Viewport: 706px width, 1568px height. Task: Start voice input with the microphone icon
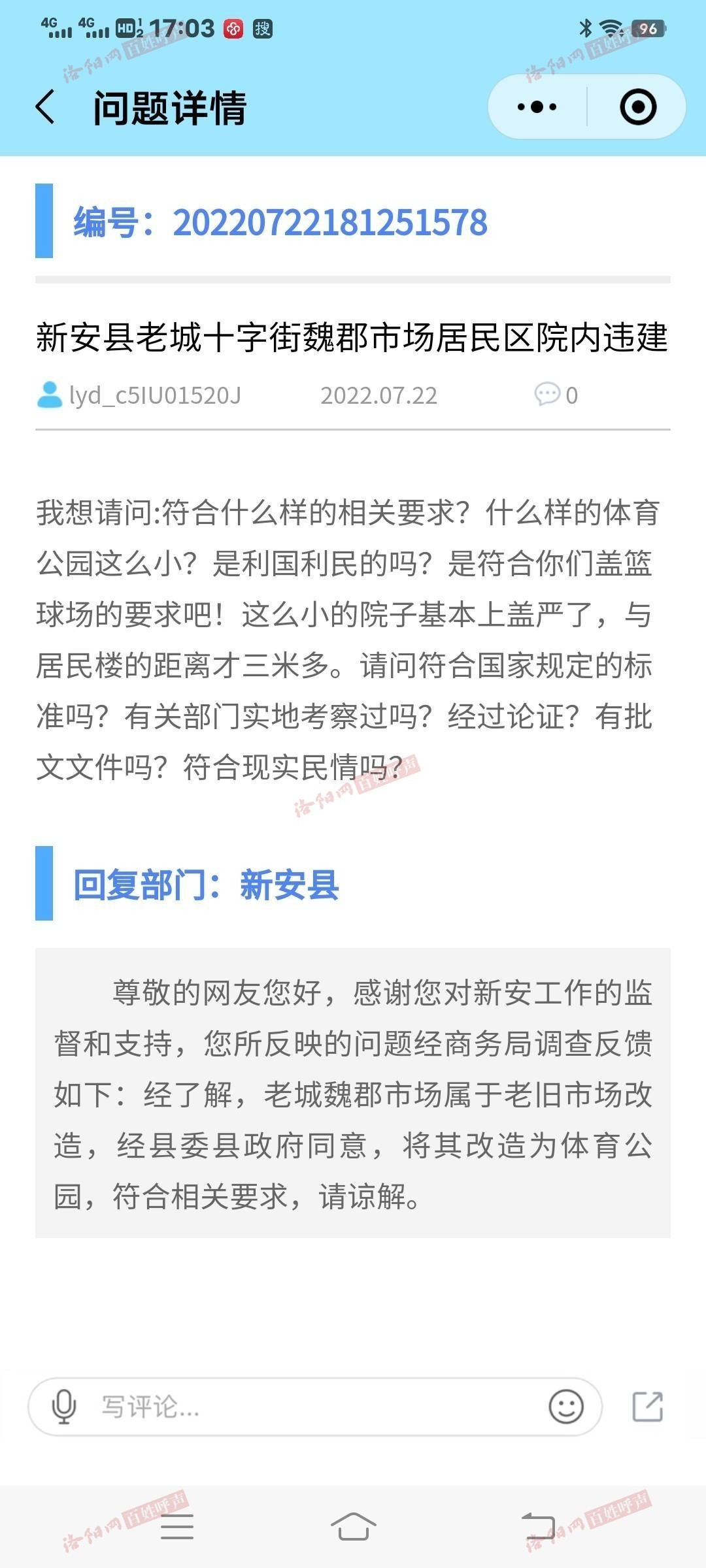[63, 1407]
